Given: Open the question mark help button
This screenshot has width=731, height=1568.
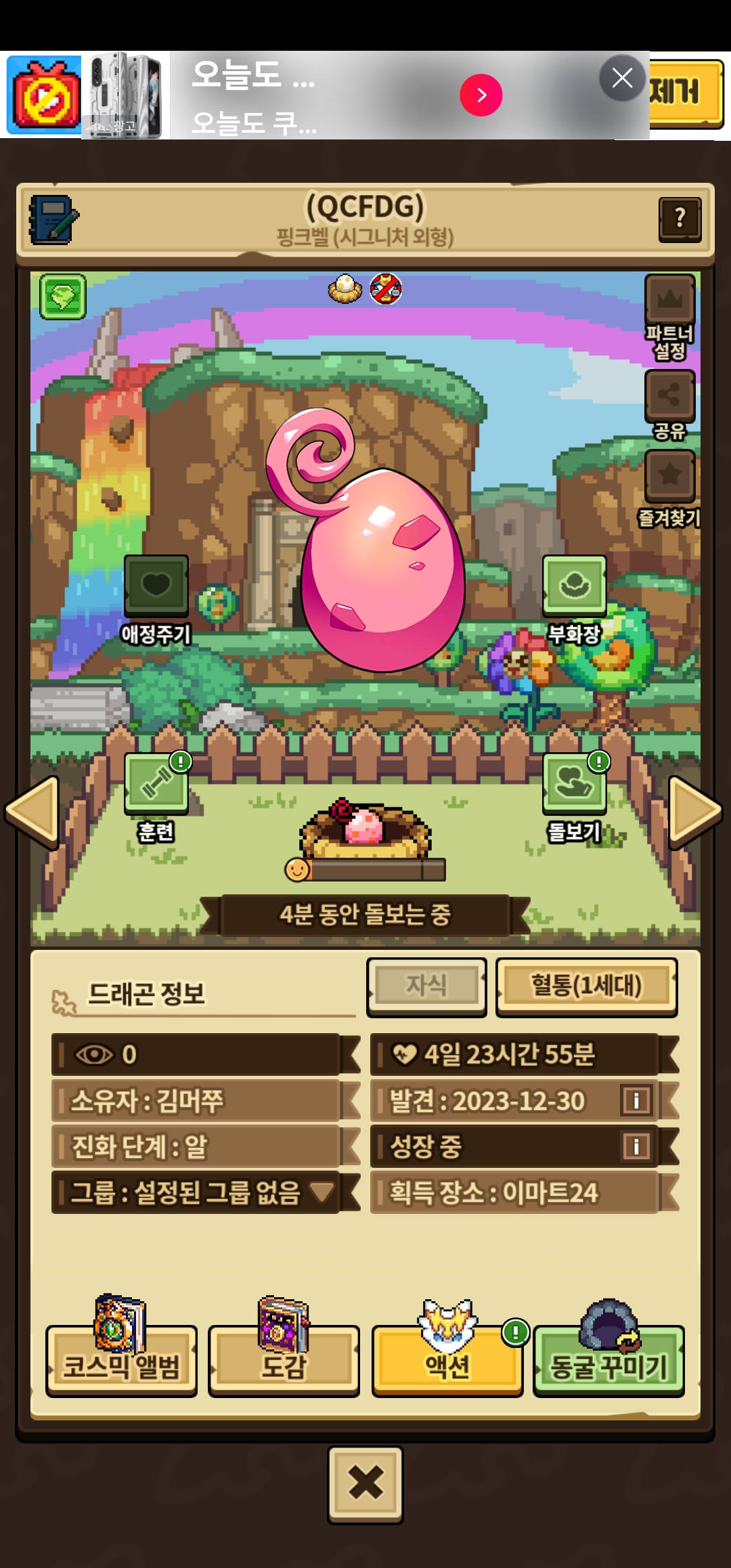Looking at the screenshot, I should 680,219.
